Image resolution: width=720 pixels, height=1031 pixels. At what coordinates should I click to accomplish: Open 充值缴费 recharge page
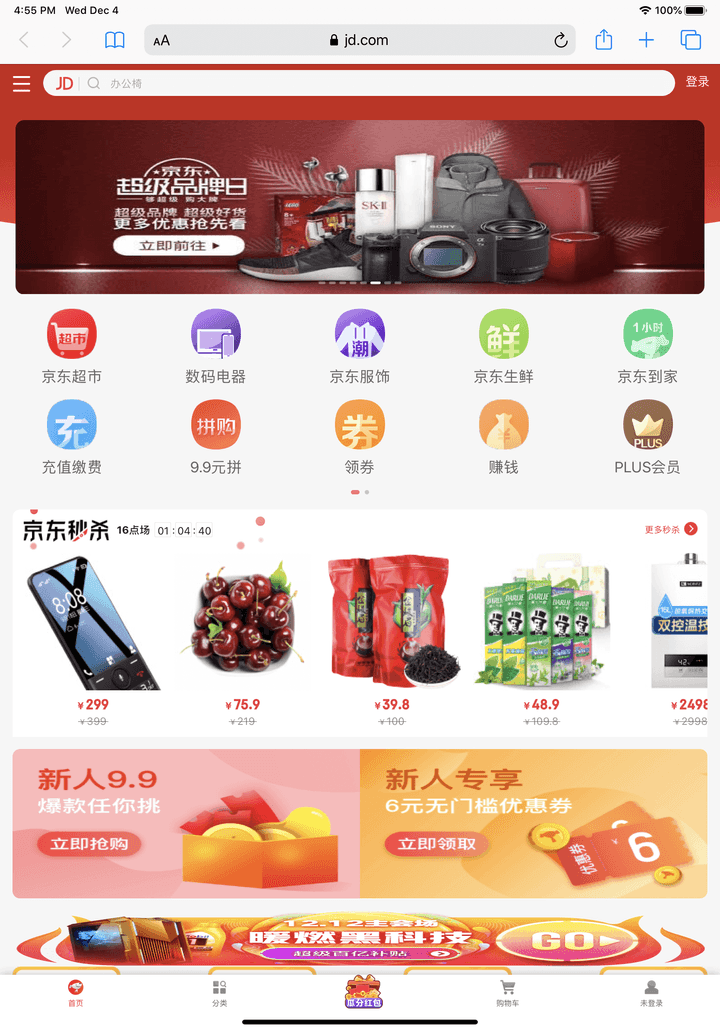(x=72, y=437)
